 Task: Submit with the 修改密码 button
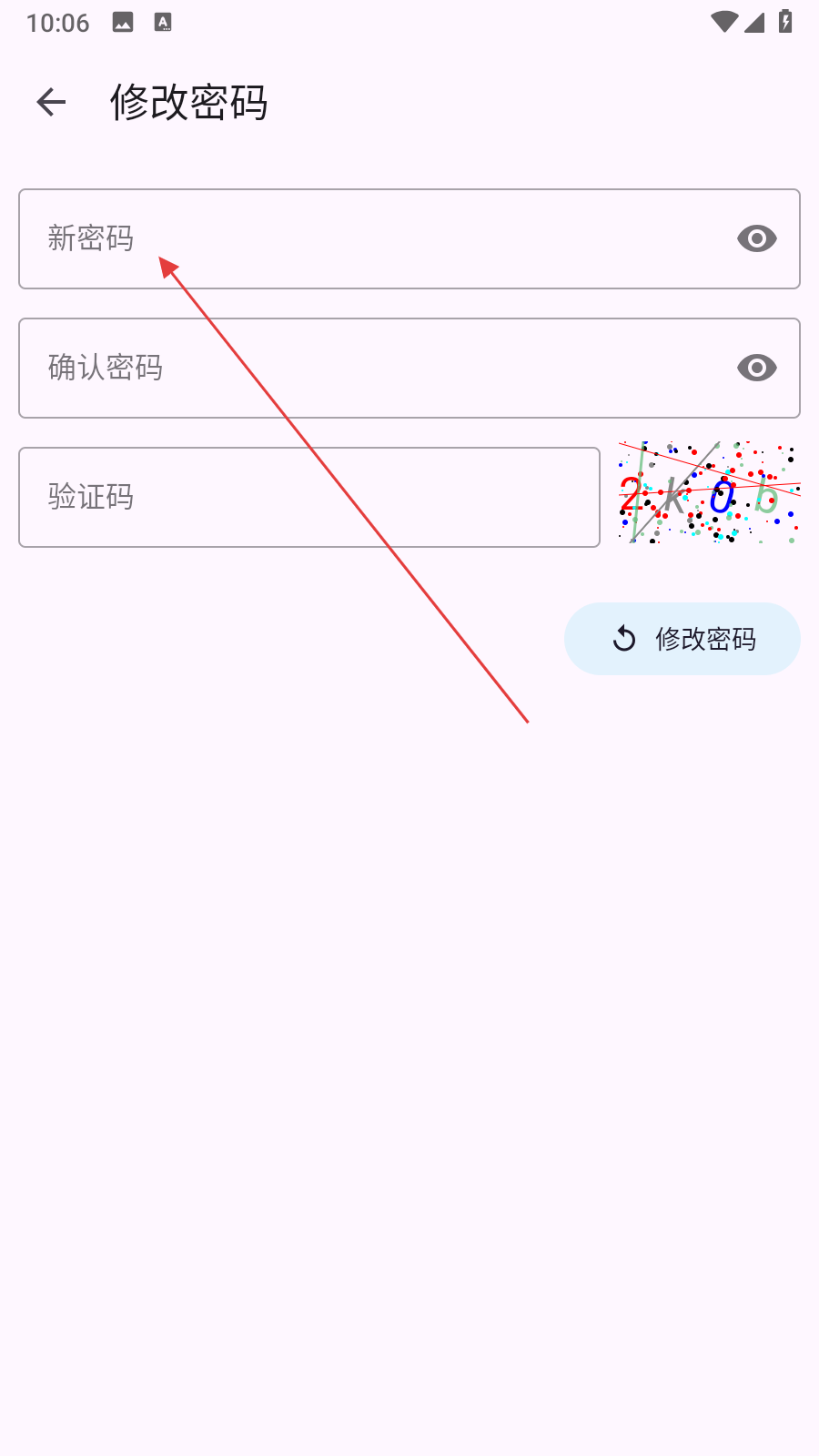[x=682, y=639]
